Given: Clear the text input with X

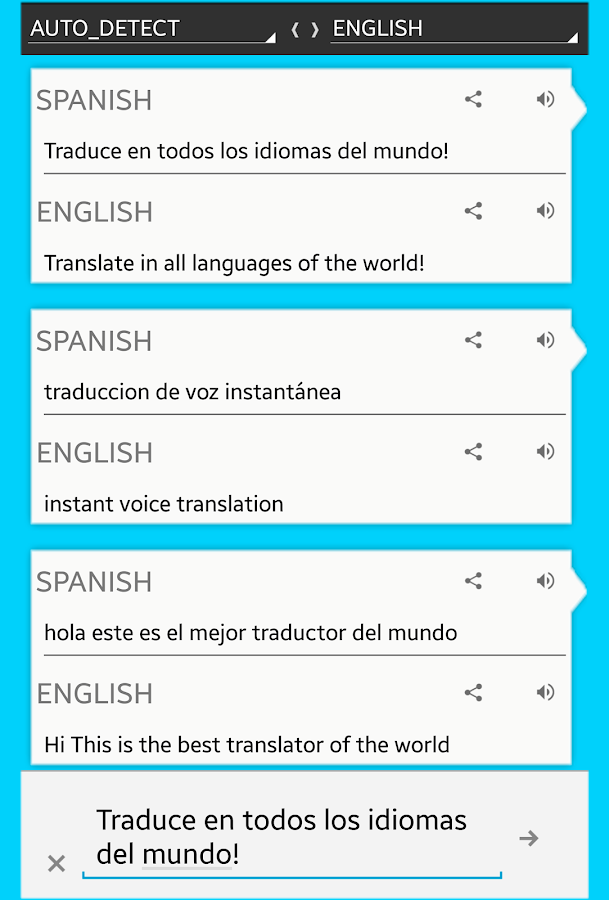Looking at the screenshot, I should pos(57,863).
